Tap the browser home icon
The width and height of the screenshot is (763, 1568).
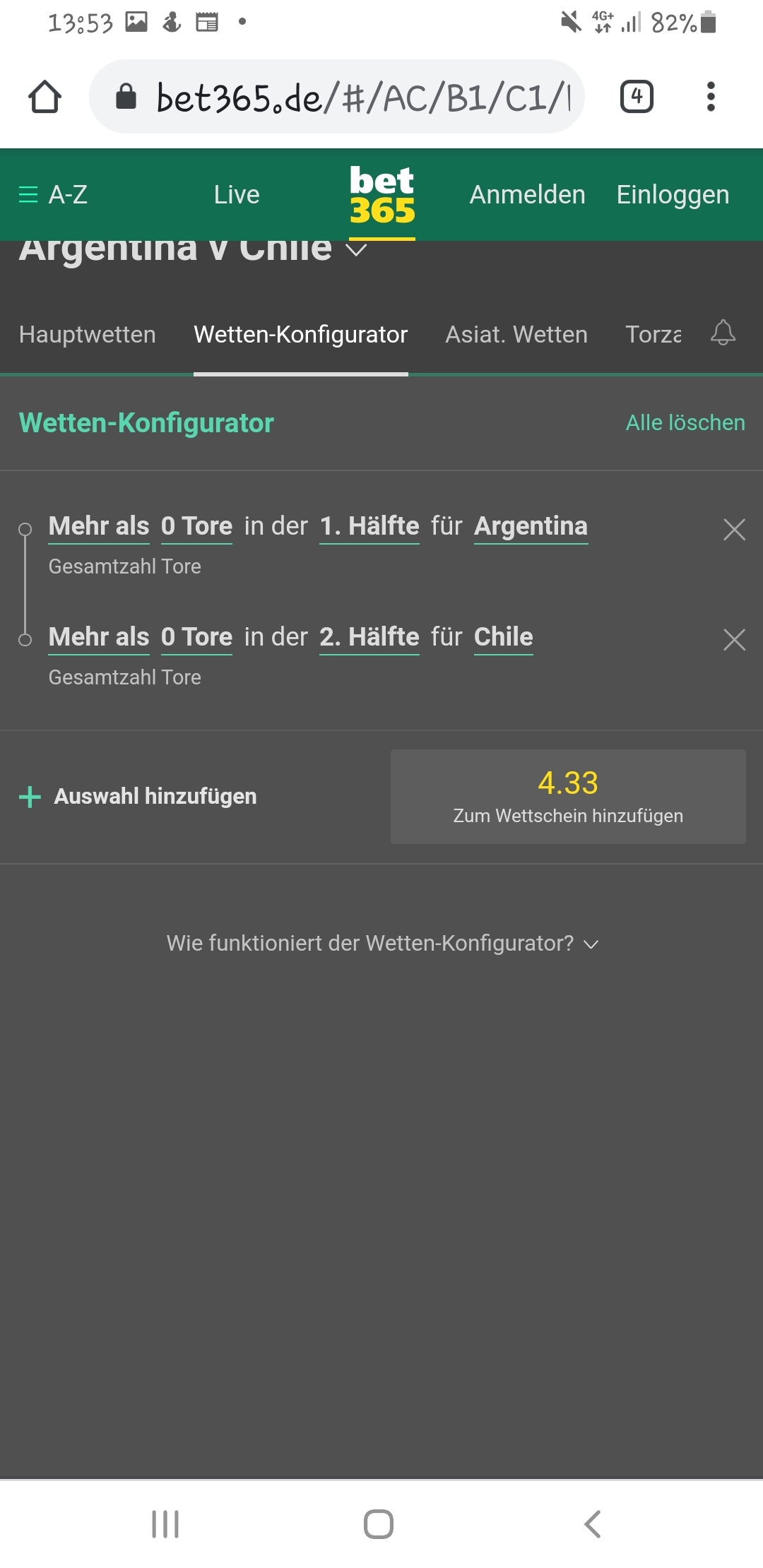click(45, 96)
